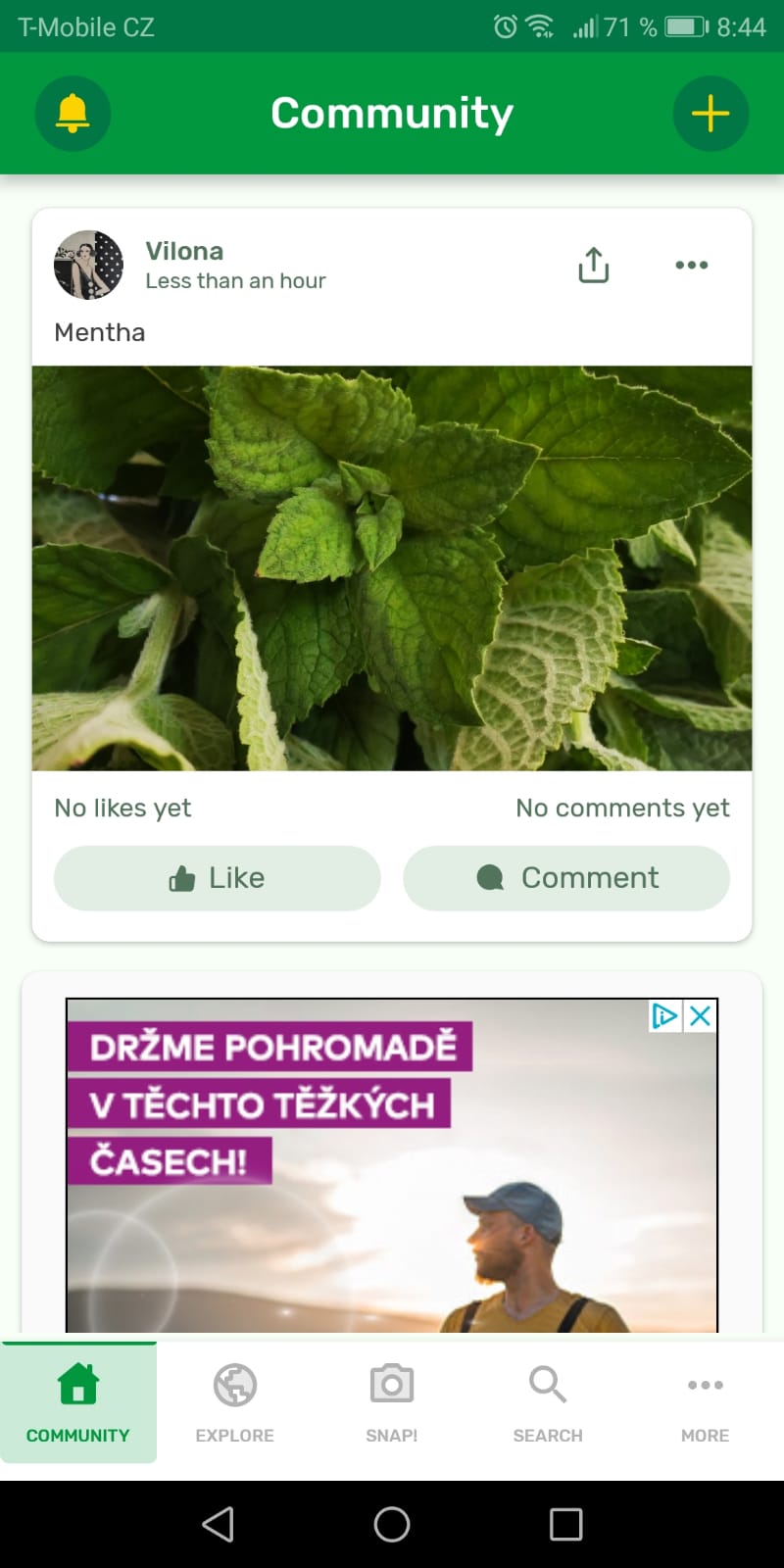Select the Community tab
Image resolution: width=784 pixels, height=1568 pixels.
(78, 1403)
